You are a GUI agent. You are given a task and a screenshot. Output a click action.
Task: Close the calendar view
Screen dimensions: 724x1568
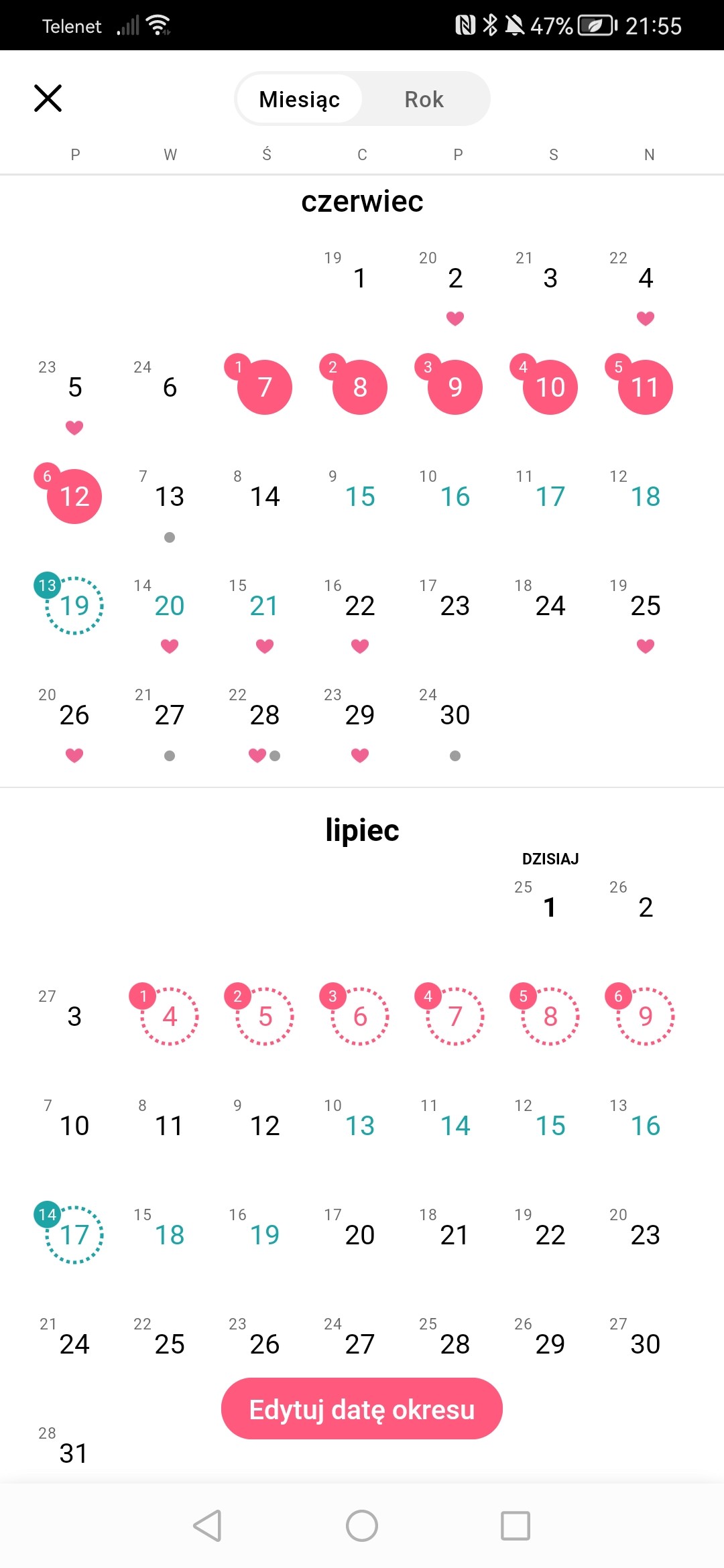point(48,99)
